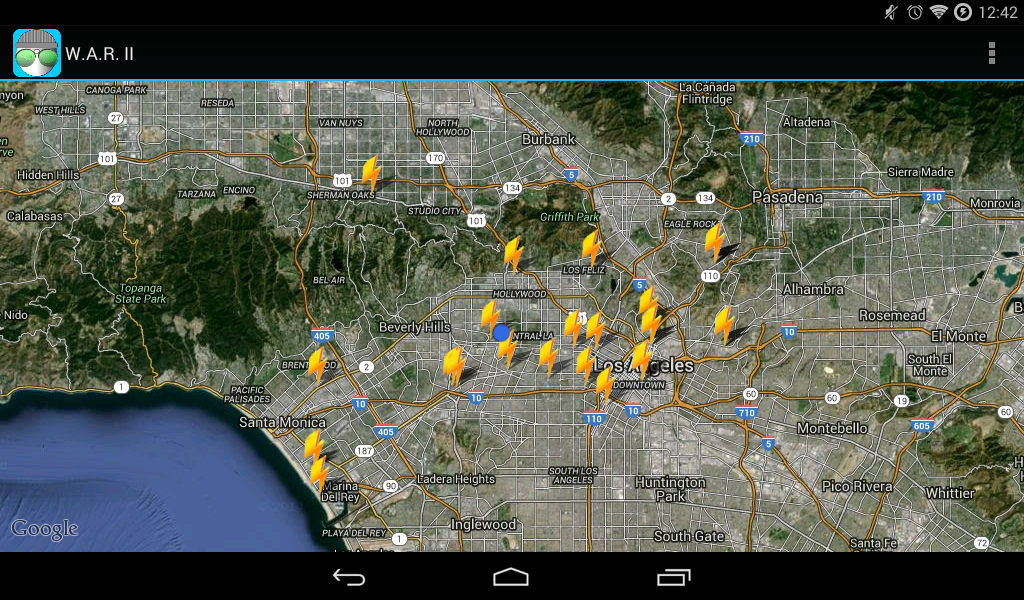Go back using the system back button
Image resolution: width=1024 pixels, height=600 pixels.
click(349, 577)
